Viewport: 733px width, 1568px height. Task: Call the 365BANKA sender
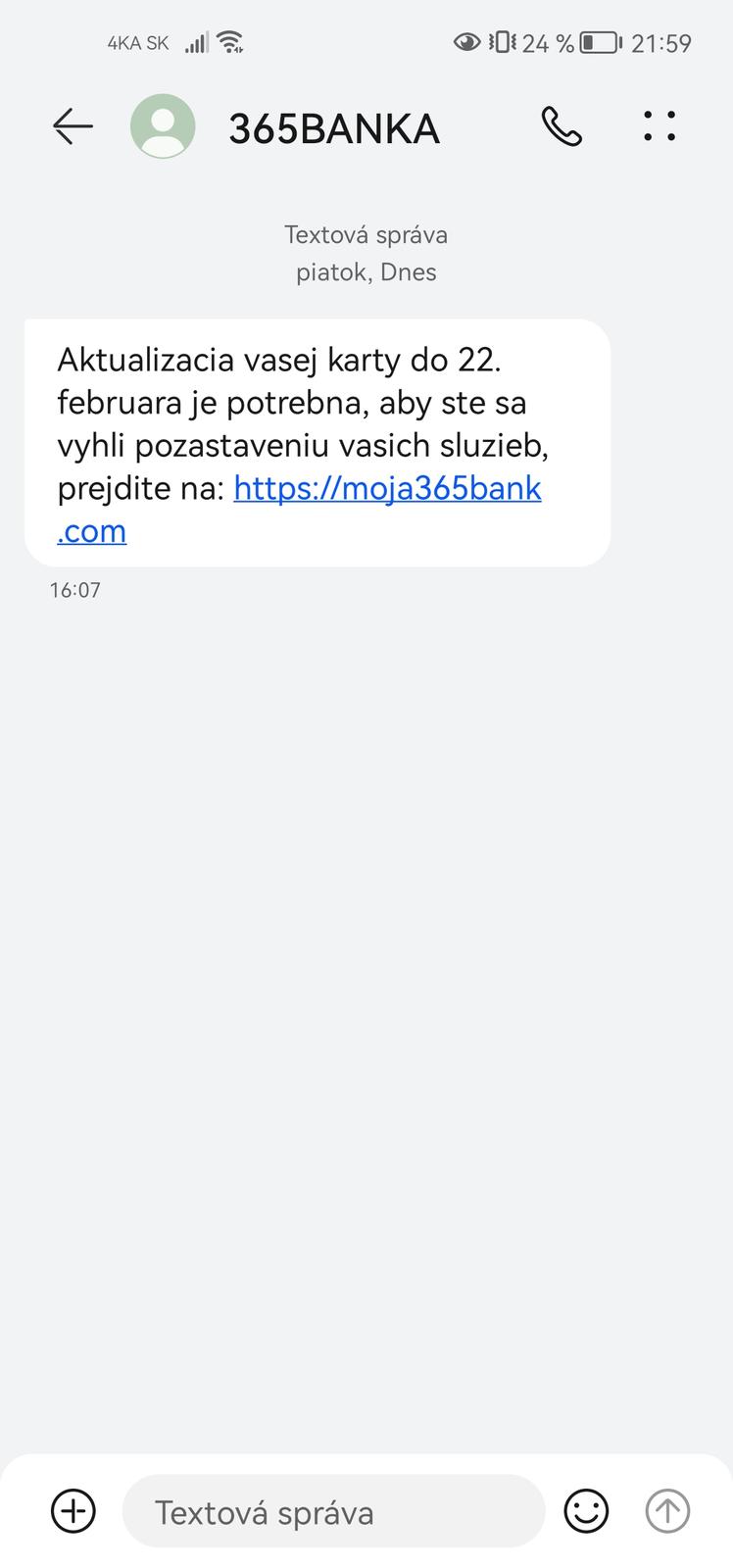click(x=562, y=126)
